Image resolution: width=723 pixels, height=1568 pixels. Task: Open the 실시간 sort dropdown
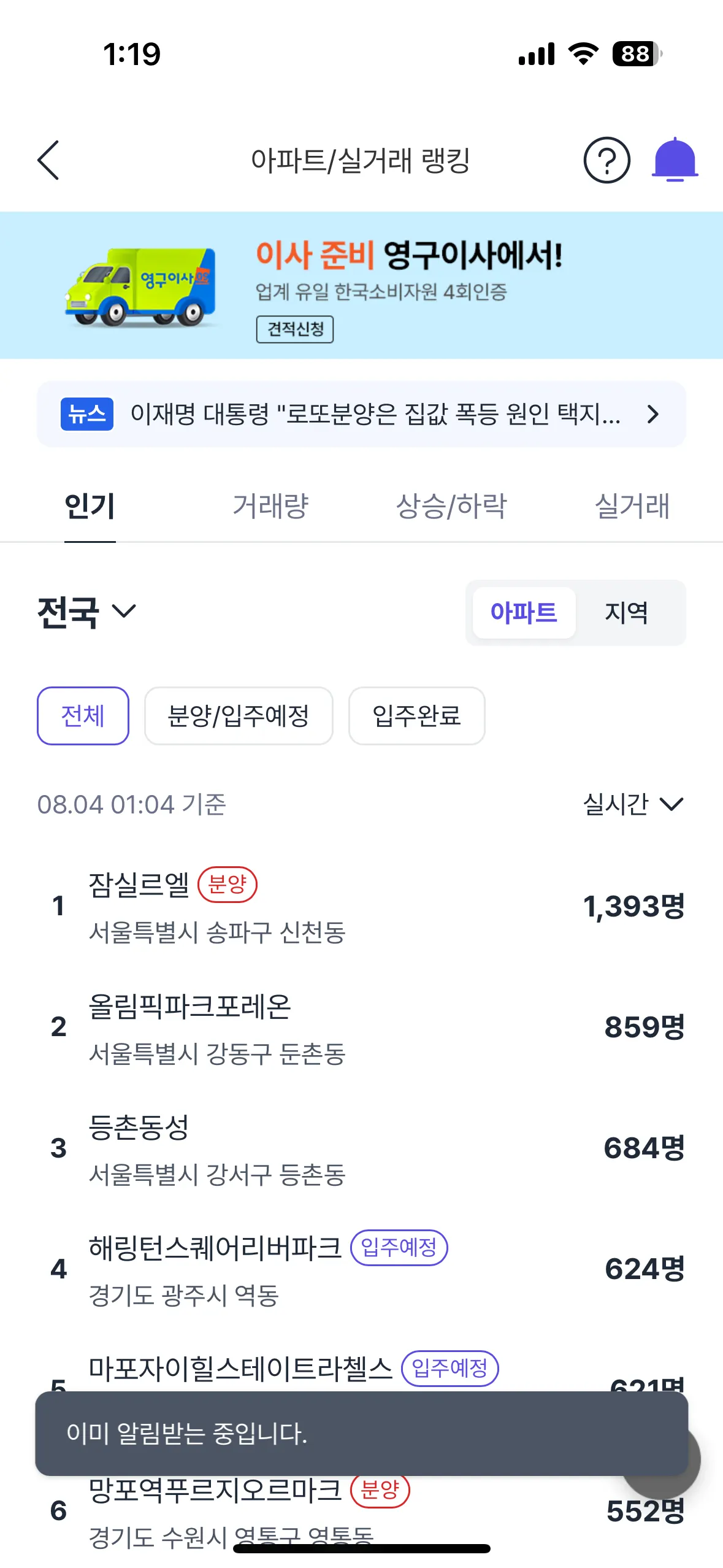[632, 804]
